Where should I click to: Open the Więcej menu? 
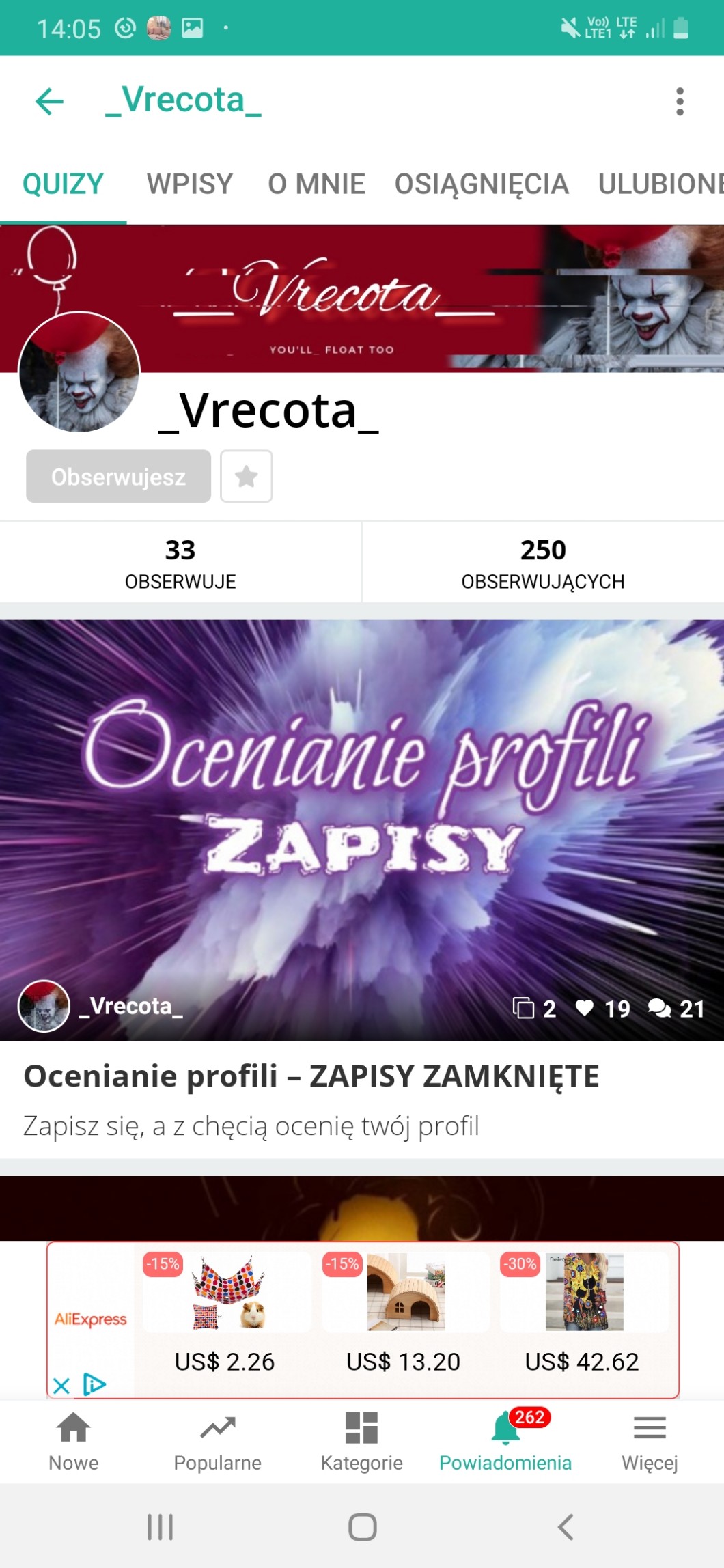coord(650,1441)
